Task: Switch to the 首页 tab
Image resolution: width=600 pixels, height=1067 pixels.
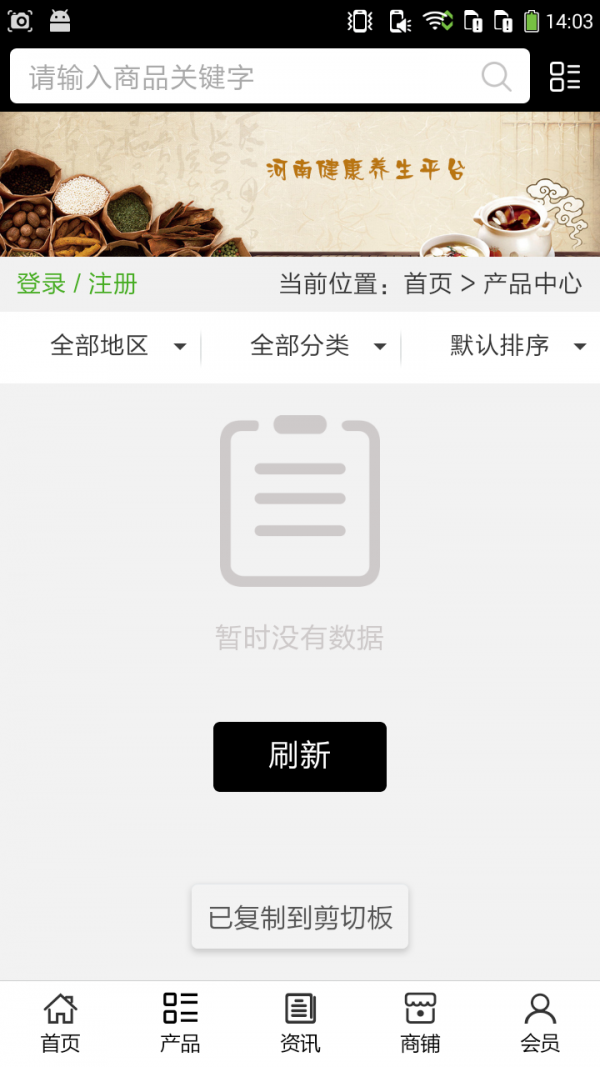Action: point(60,1023)
